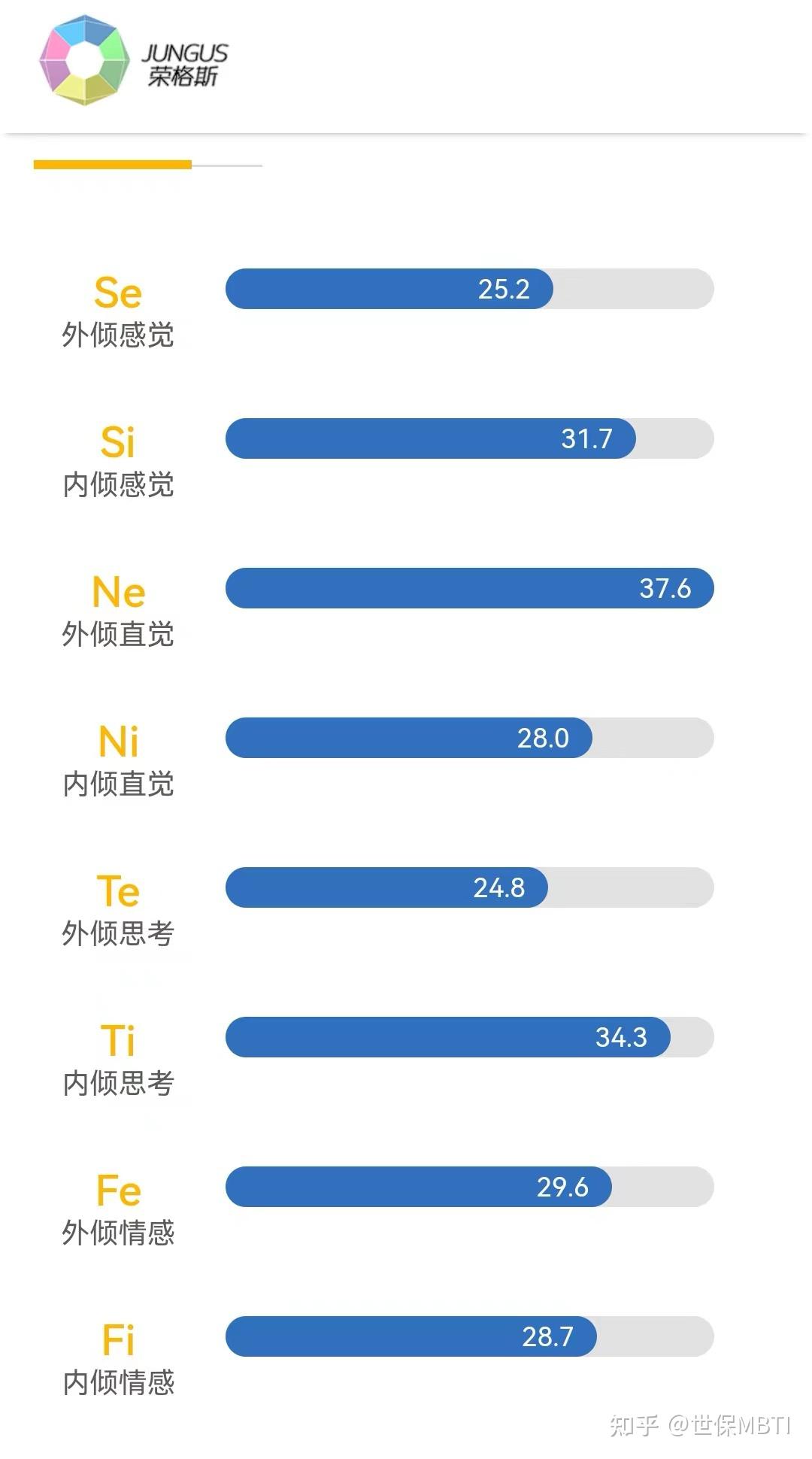Click the Se score bar showing 25.2
The image size is (812, 1459).
[x=388, y=289]
